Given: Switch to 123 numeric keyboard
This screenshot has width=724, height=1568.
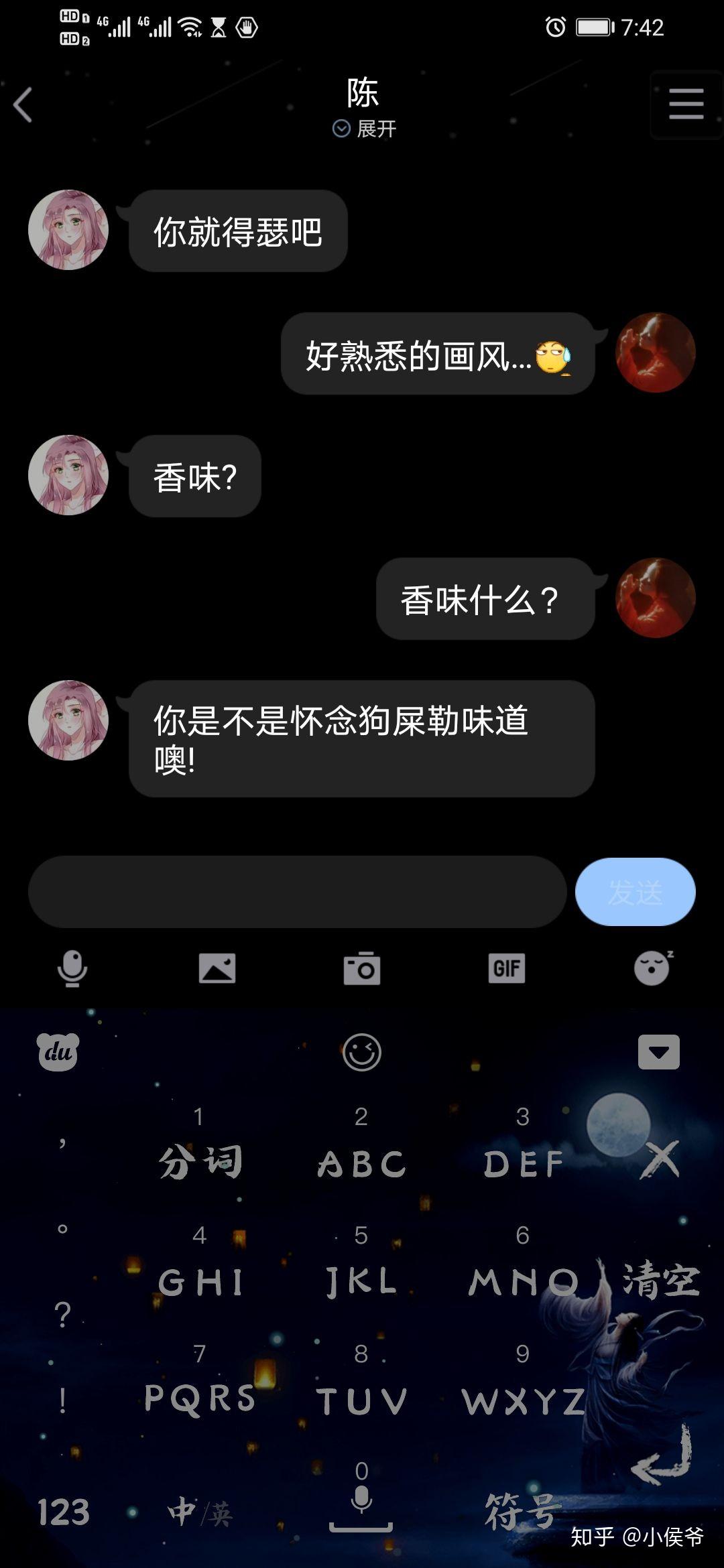Looking at the screenshot, I should 63,1512.
